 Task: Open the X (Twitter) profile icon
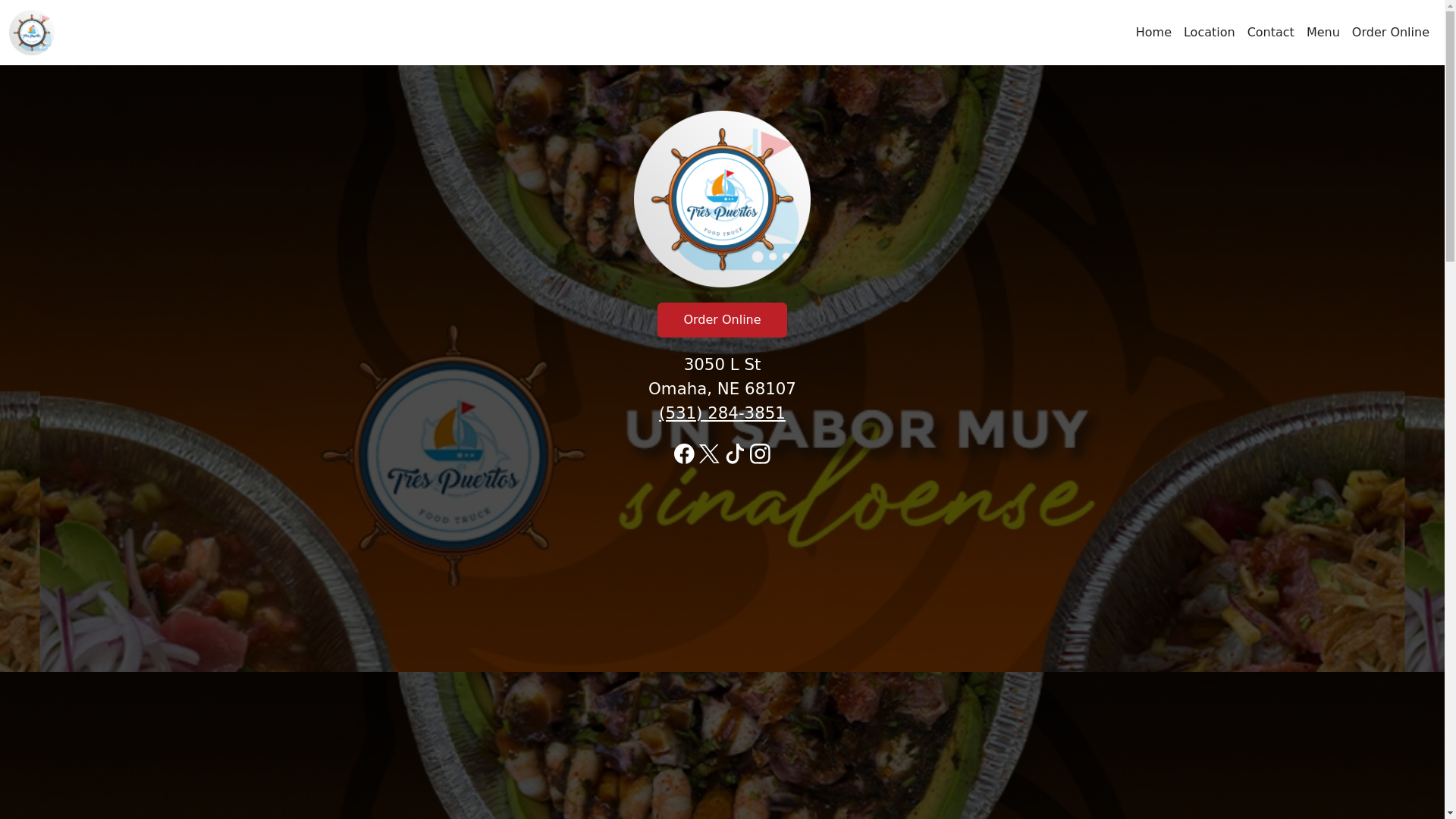click(709, 453)
